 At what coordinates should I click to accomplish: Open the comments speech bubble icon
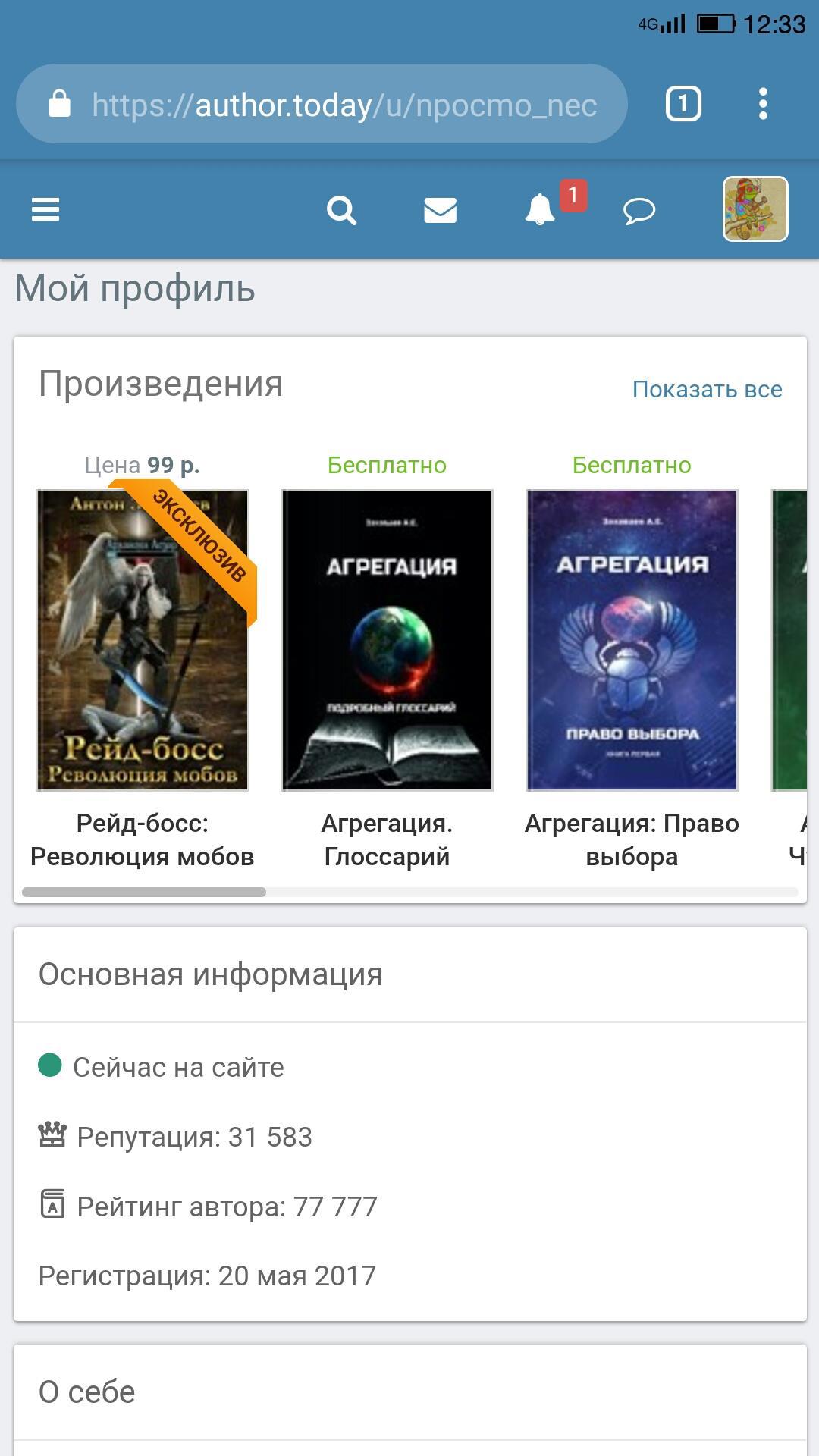pyautogui.click(x=639, y=210)
